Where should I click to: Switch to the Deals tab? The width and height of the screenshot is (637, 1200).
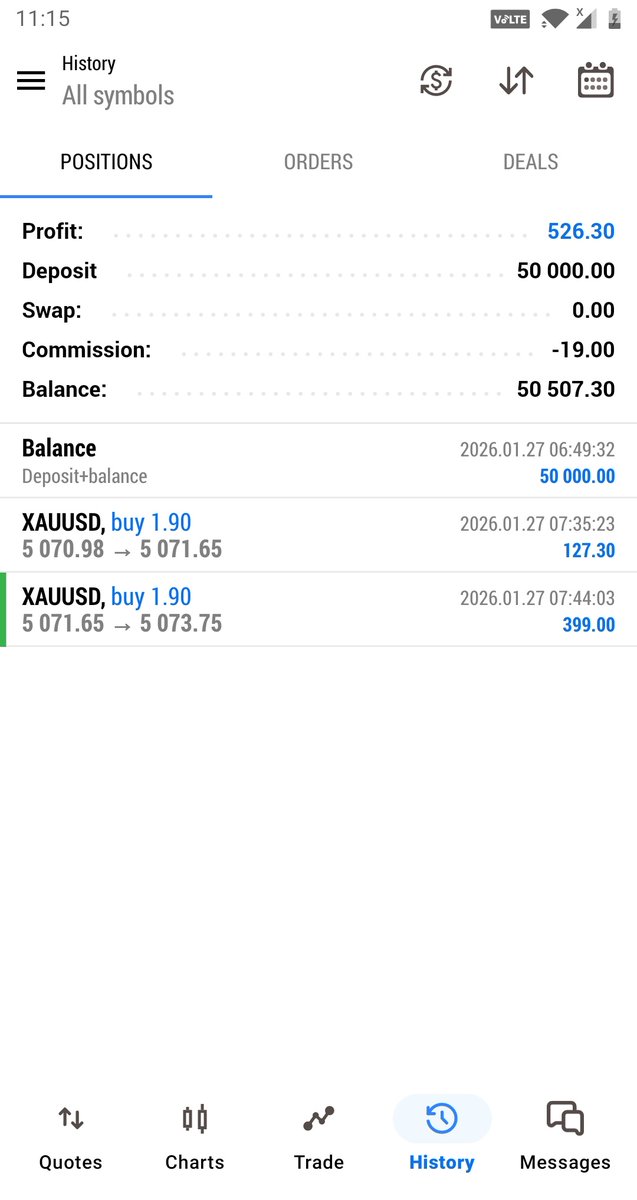[x=530, y=162]
